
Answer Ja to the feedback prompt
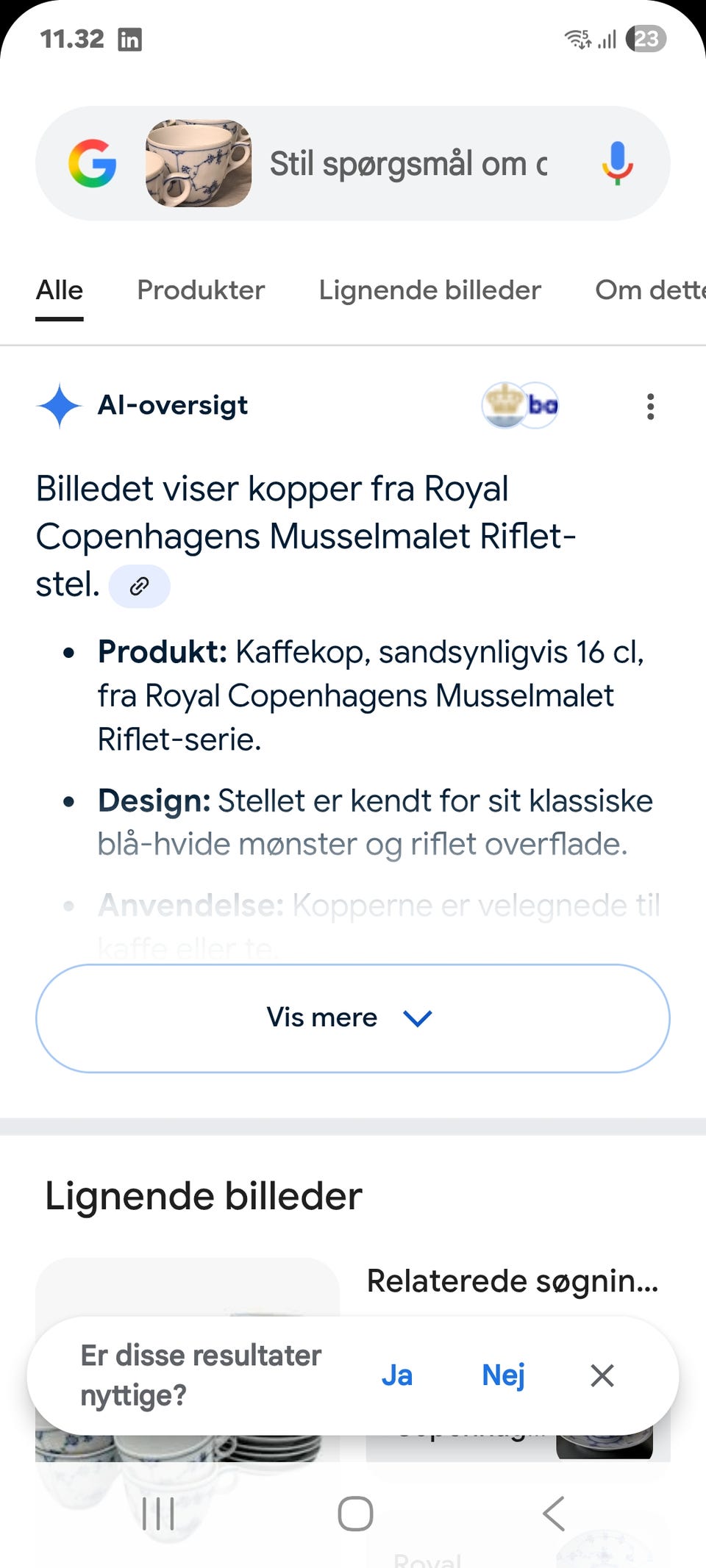pos(397,1375)
